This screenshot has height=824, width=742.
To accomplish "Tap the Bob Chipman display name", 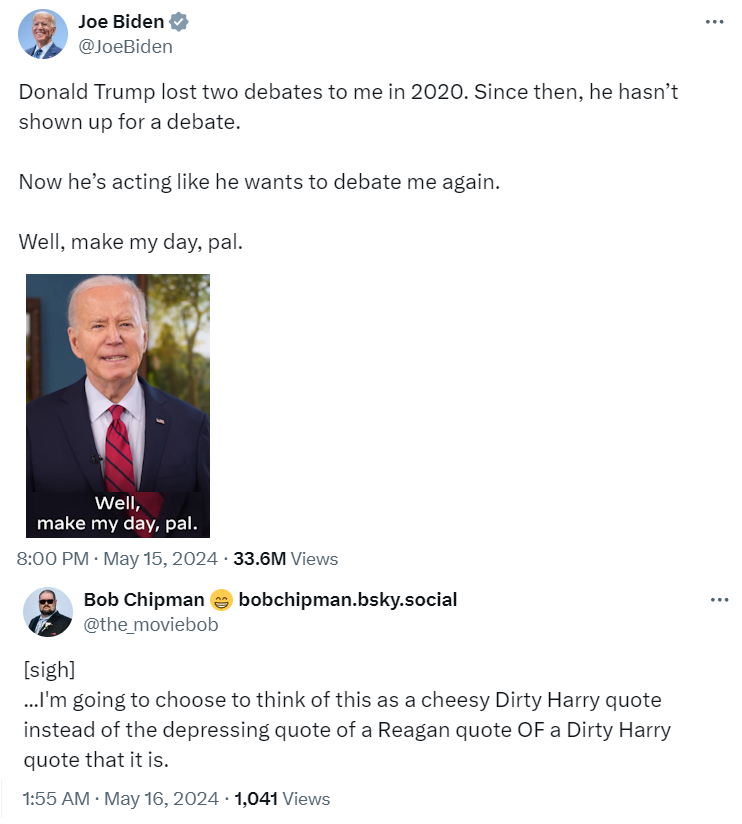I will tap(143, 600).
